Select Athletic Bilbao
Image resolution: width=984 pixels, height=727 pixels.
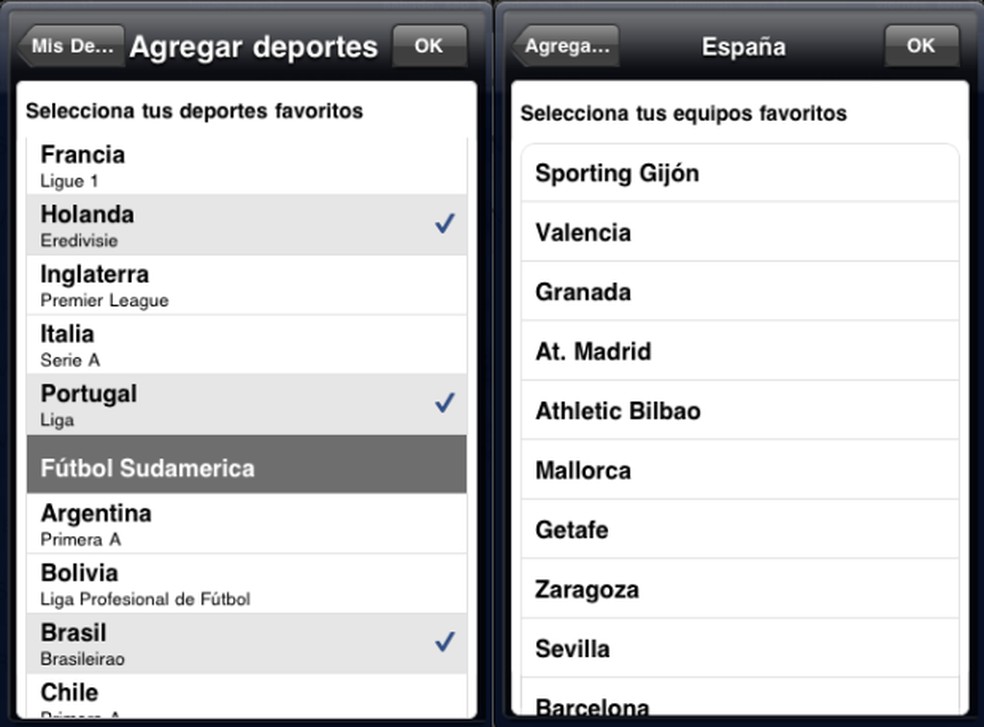tap(740, 411)
